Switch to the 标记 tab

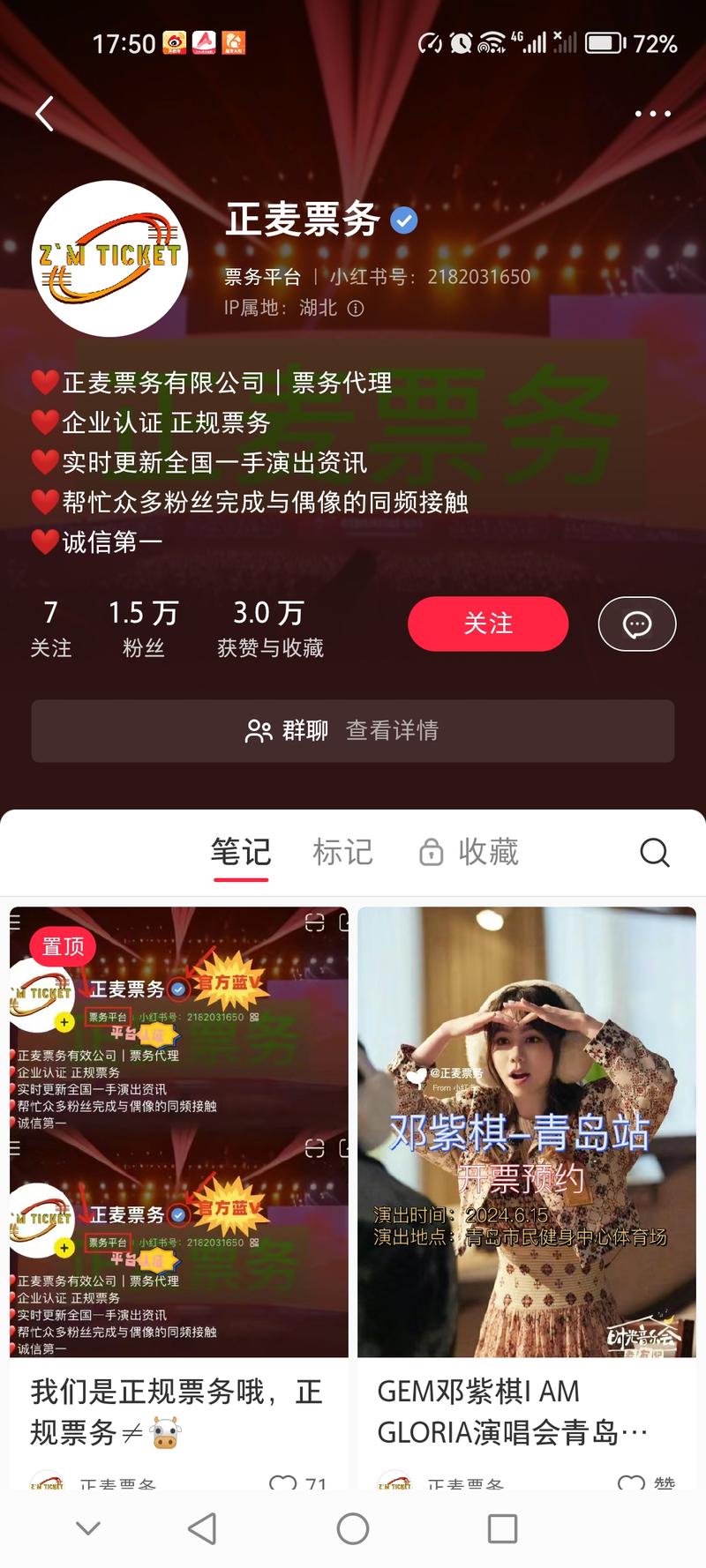[x=344, y=850]
